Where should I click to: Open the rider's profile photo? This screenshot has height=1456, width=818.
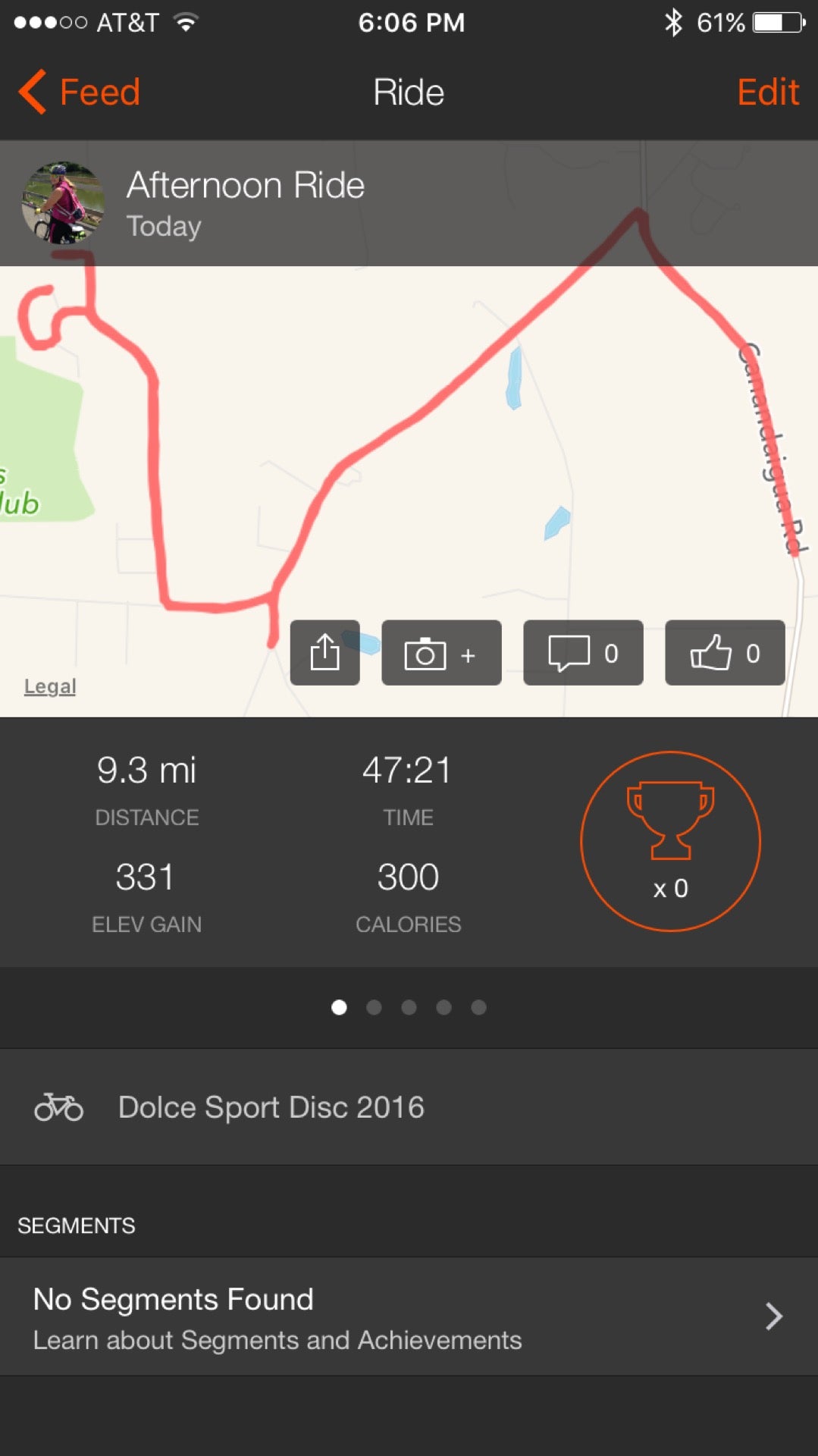63,202
